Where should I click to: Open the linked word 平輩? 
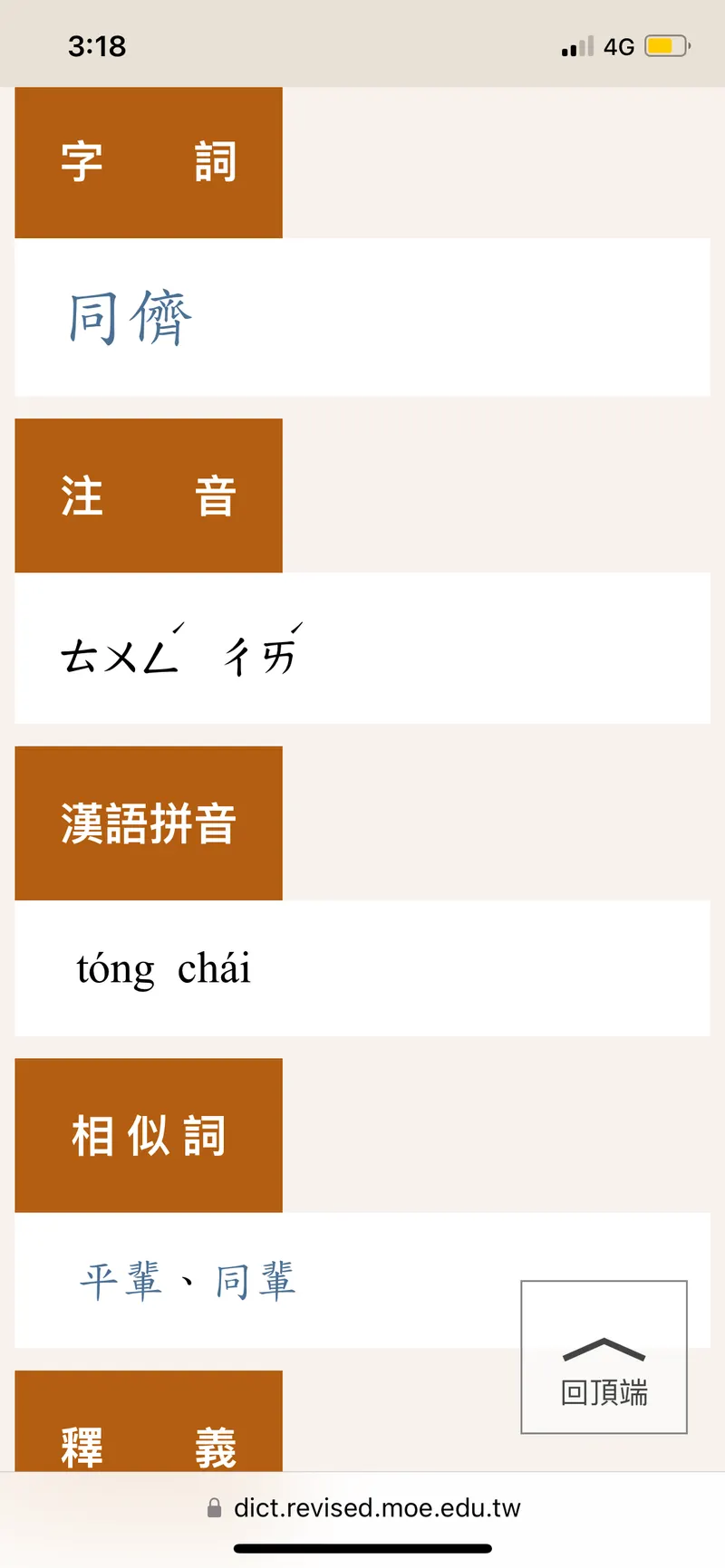[x=121, y=1281]
